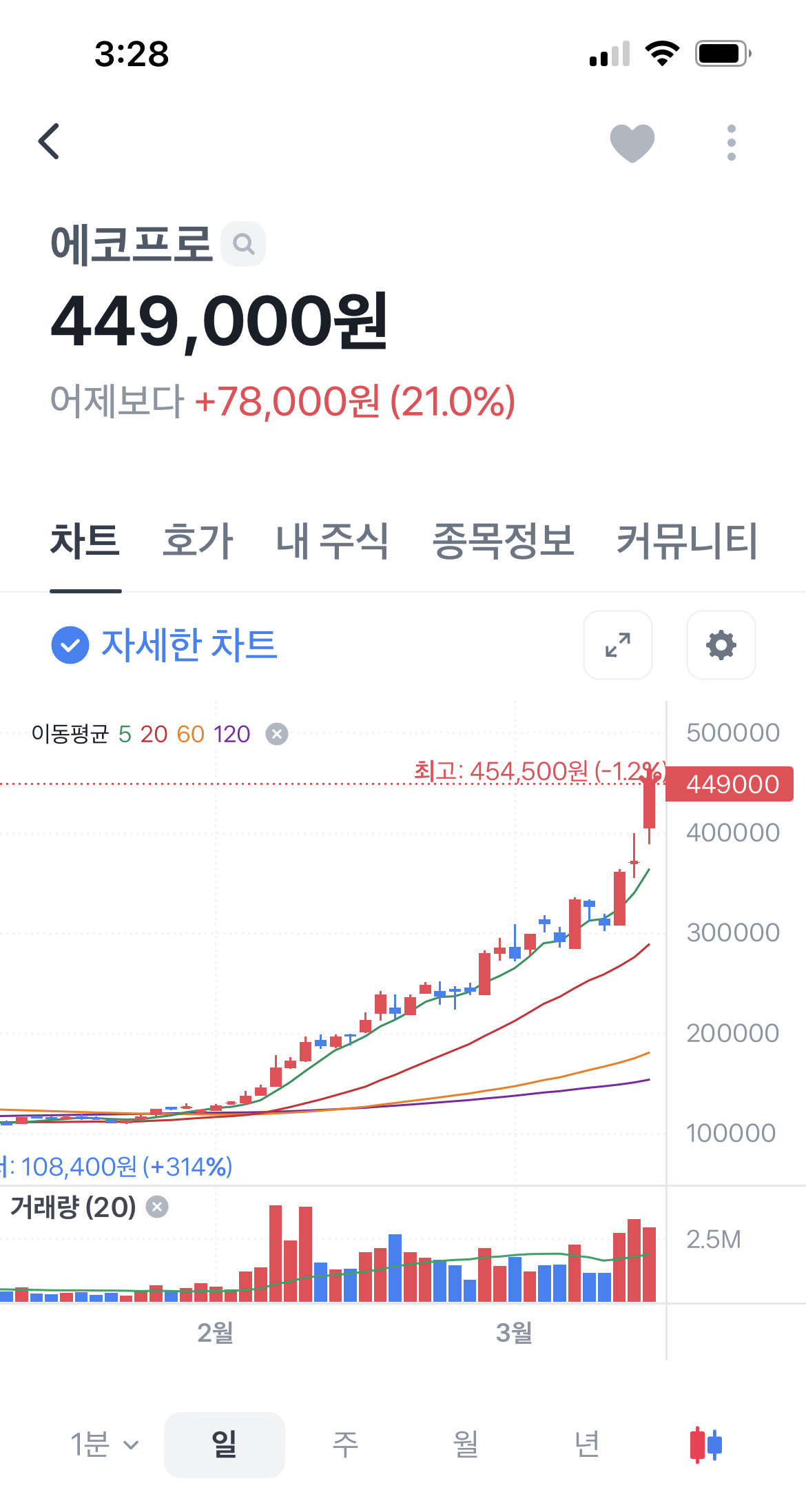Viewport: 806px width, 1512px height.
Task: Open the chart settings gear
Action: coord(720,645)
